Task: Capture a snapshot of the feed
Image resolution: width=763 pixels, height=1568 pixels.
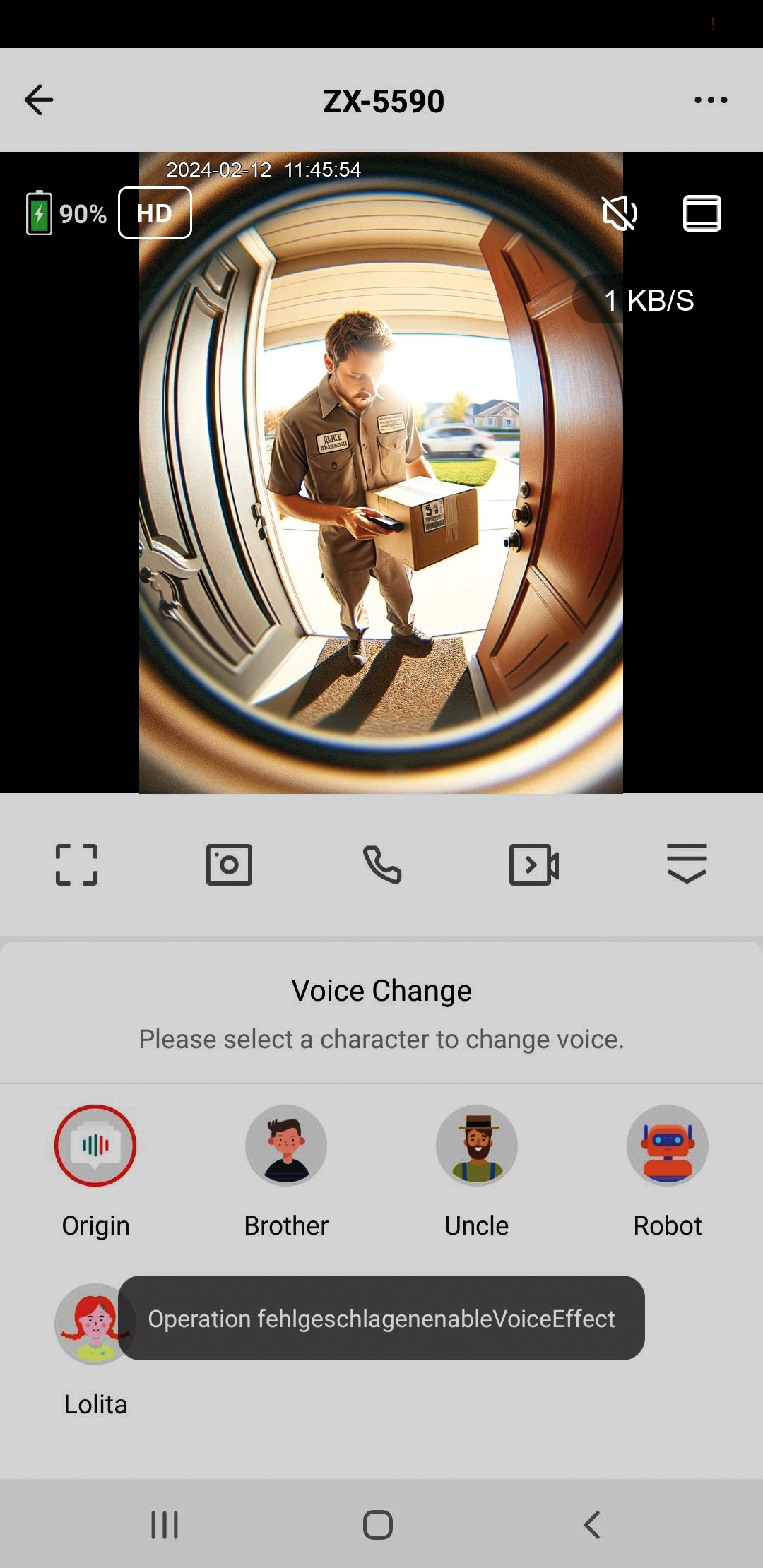Action: tap(229, 865)
